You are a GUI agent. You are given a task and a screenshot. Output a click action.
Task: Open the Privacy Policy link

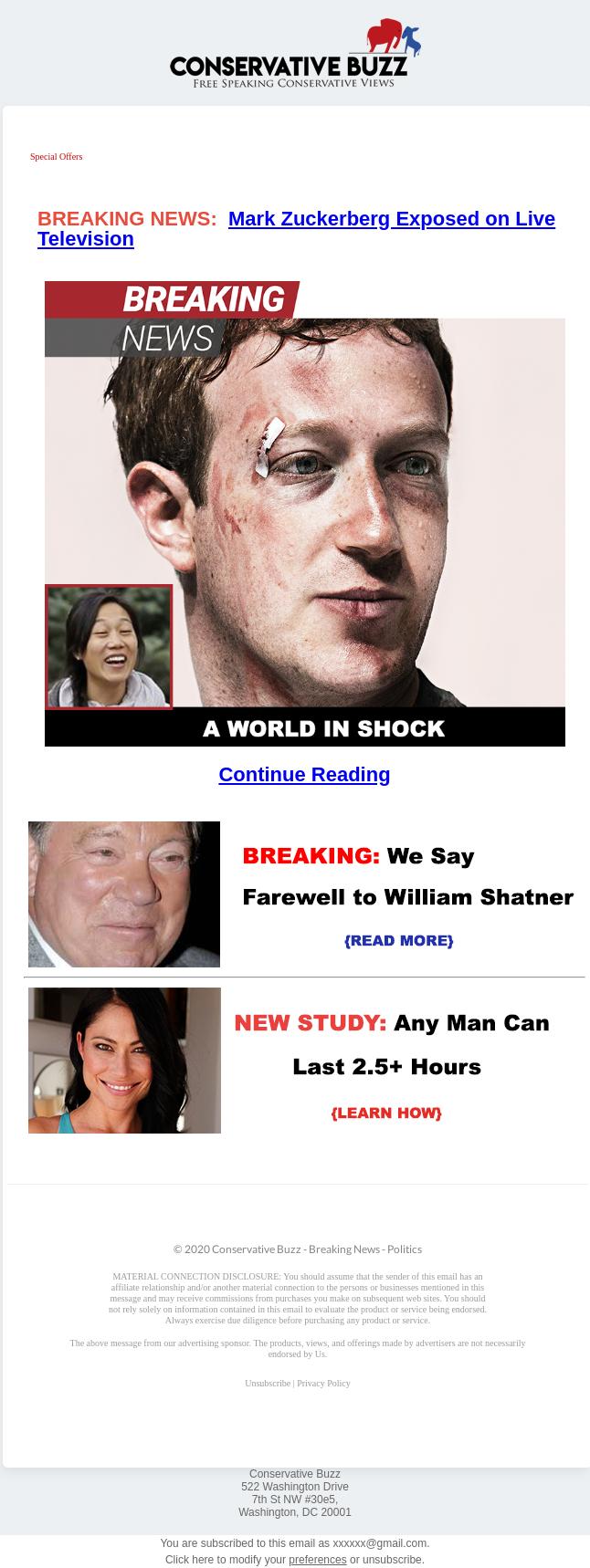[323, 1383]
